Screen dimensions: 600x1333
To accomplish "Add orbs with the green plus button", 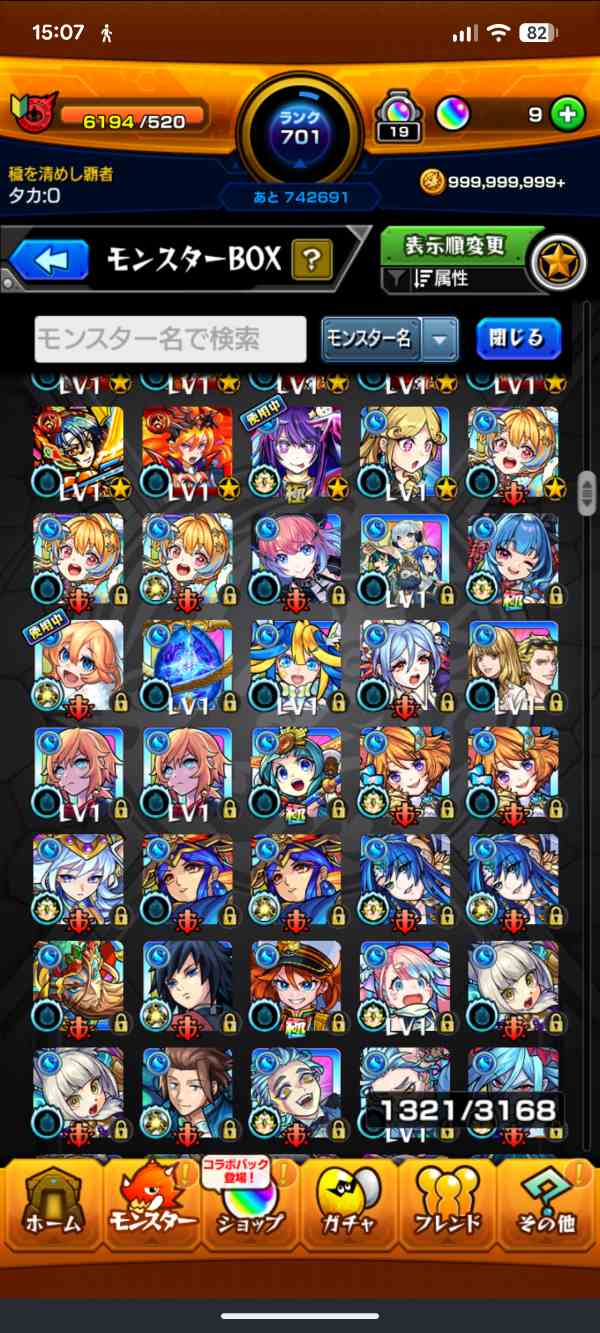I will coord(567,115).
